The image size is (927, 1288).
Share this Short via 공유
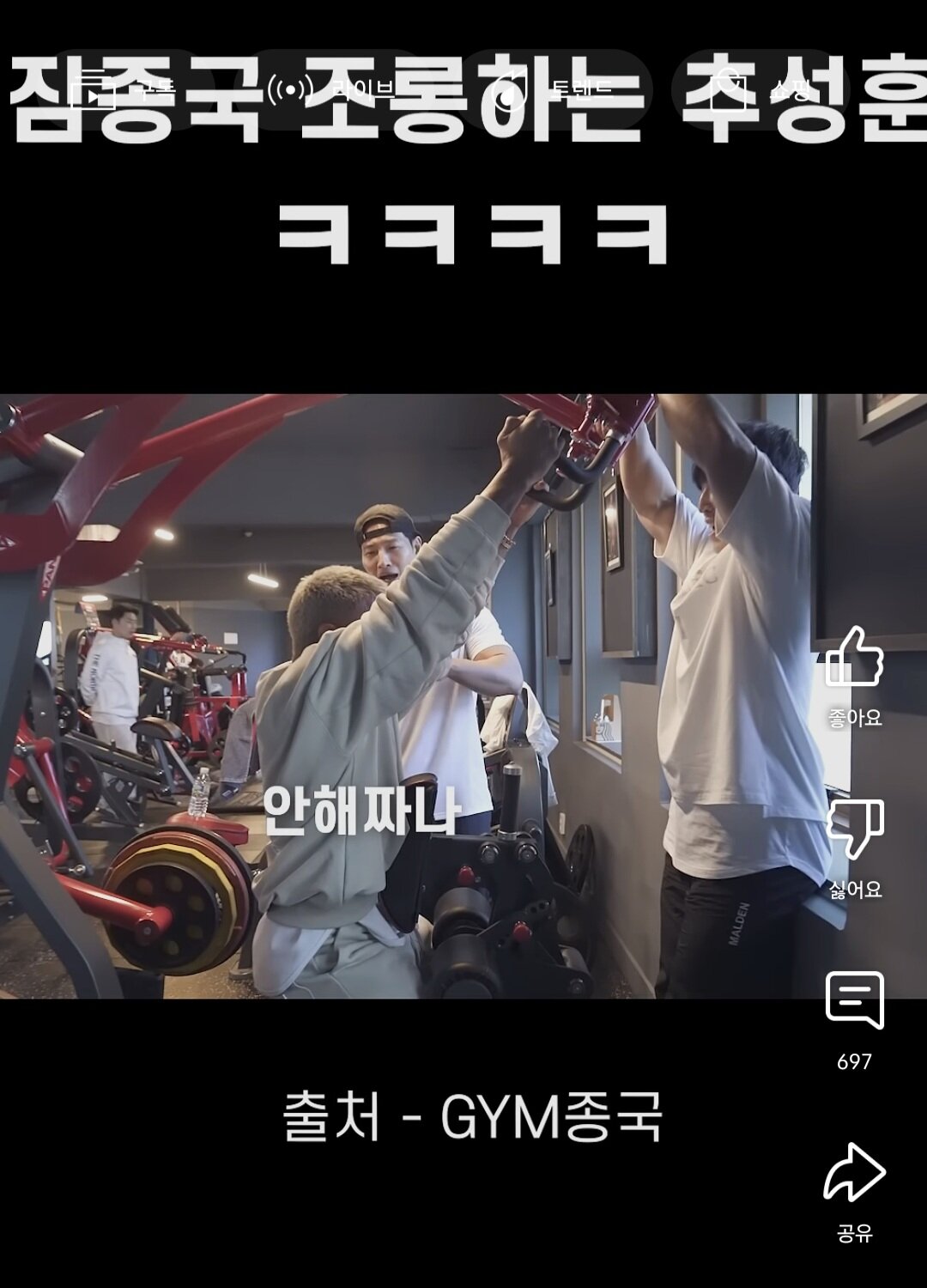click(x=854, y=1173)
